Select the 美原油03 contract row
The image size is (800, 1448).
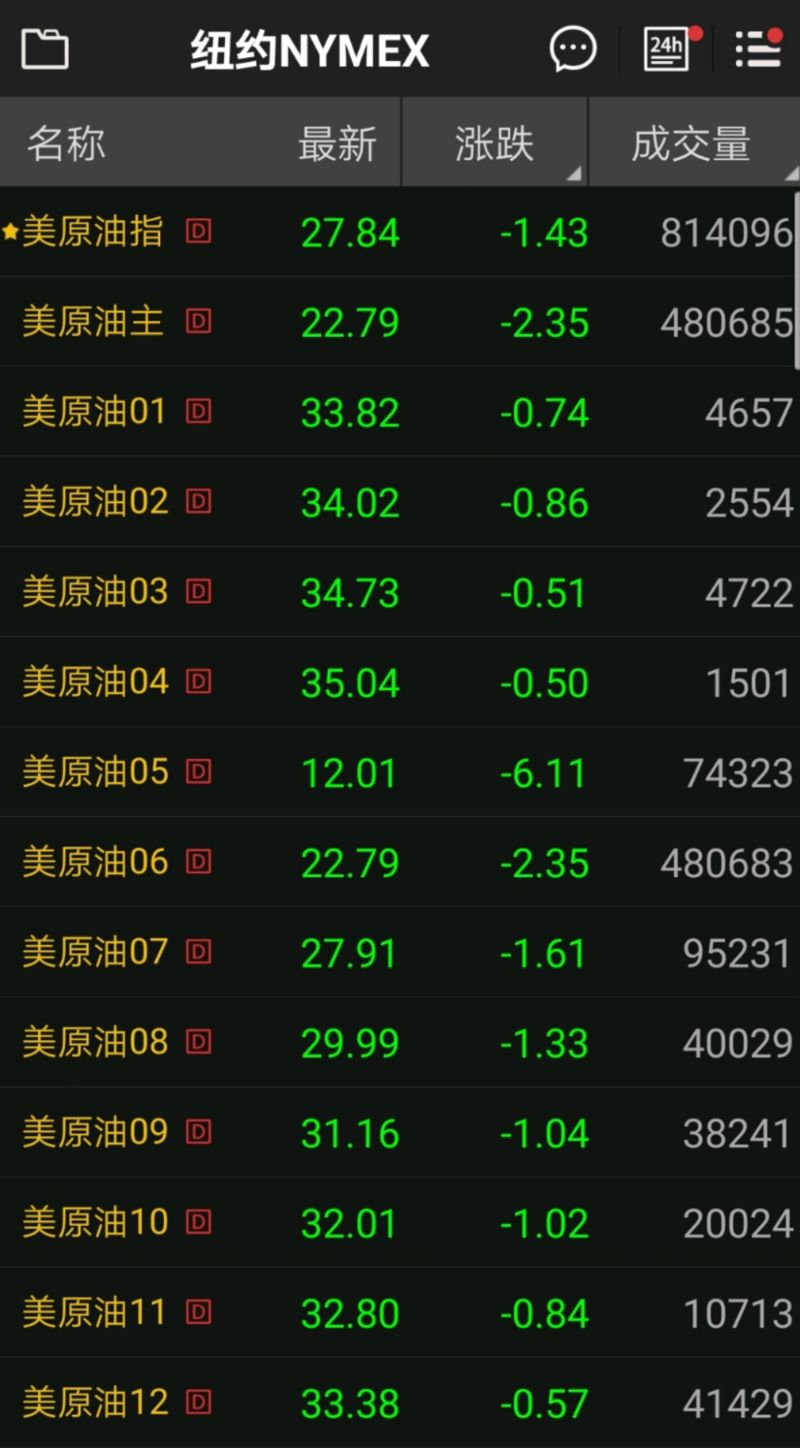coord(400,592)
